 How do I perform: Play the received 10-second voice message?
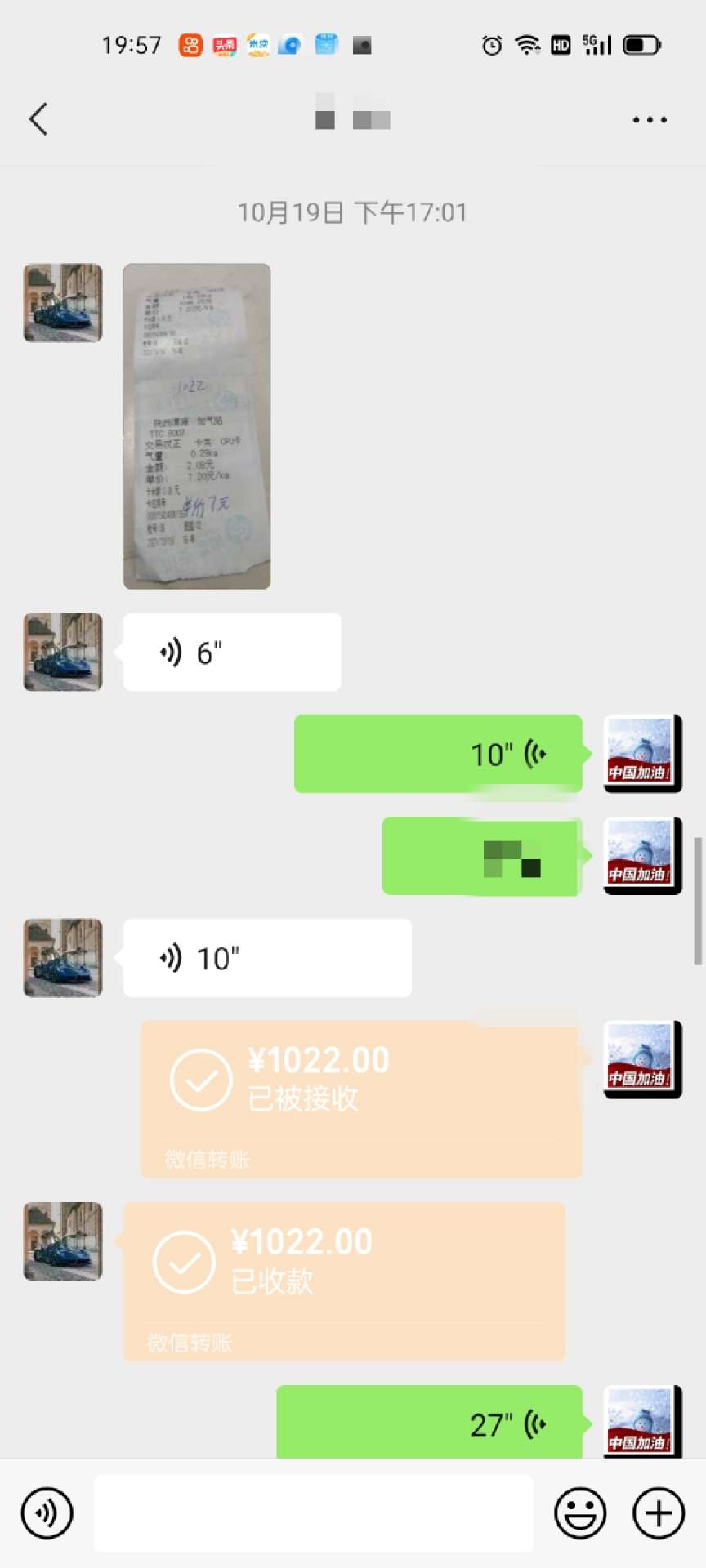pyautogui.click(x=266, y=958)
